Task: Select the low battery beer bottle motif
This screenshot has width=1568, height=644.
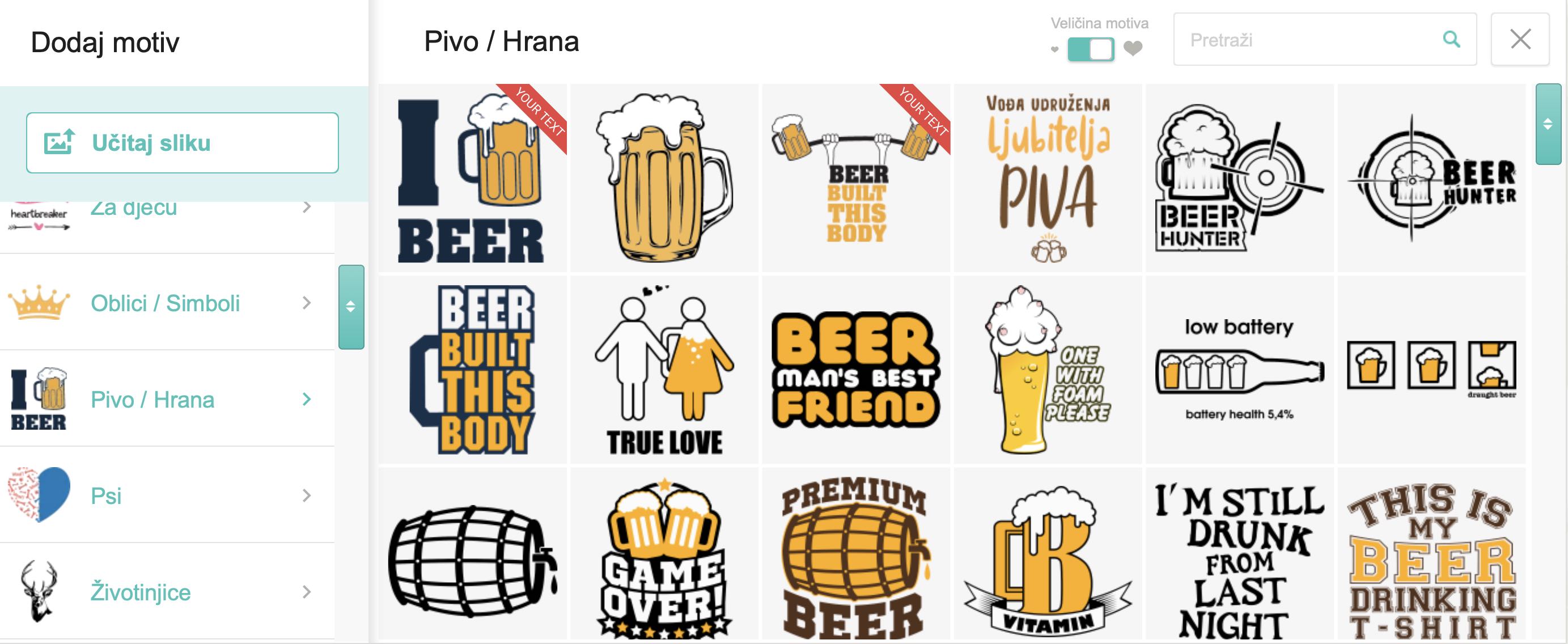Action: click(x=1239, y=370)
